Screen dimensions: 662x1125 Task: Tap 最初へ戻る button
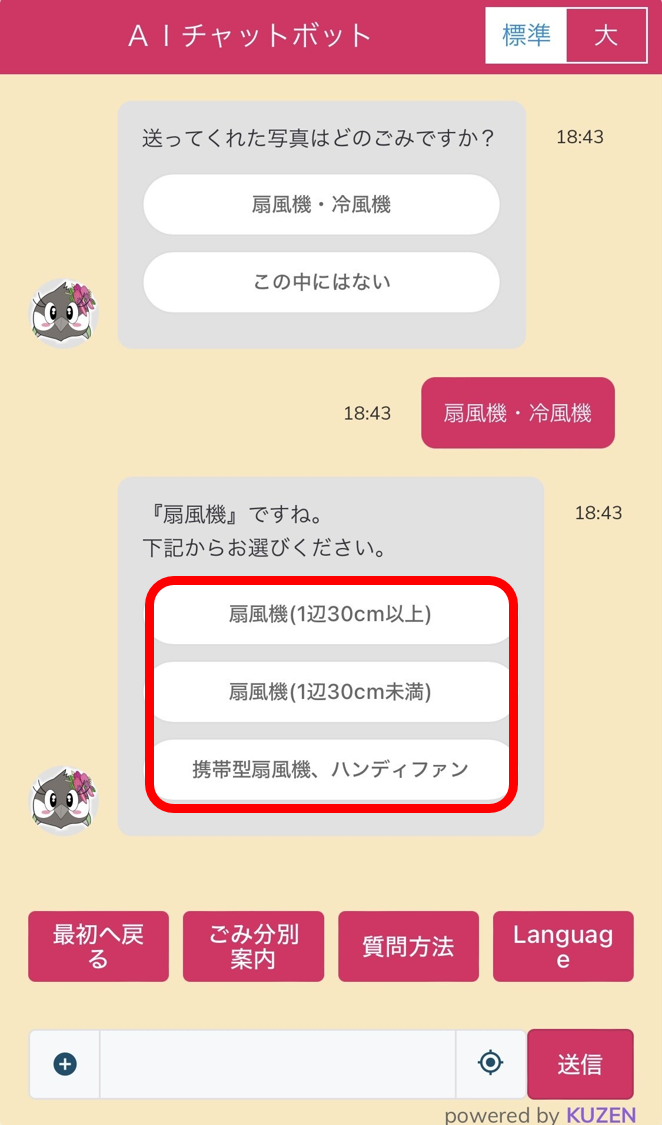[x=98, y=946]
